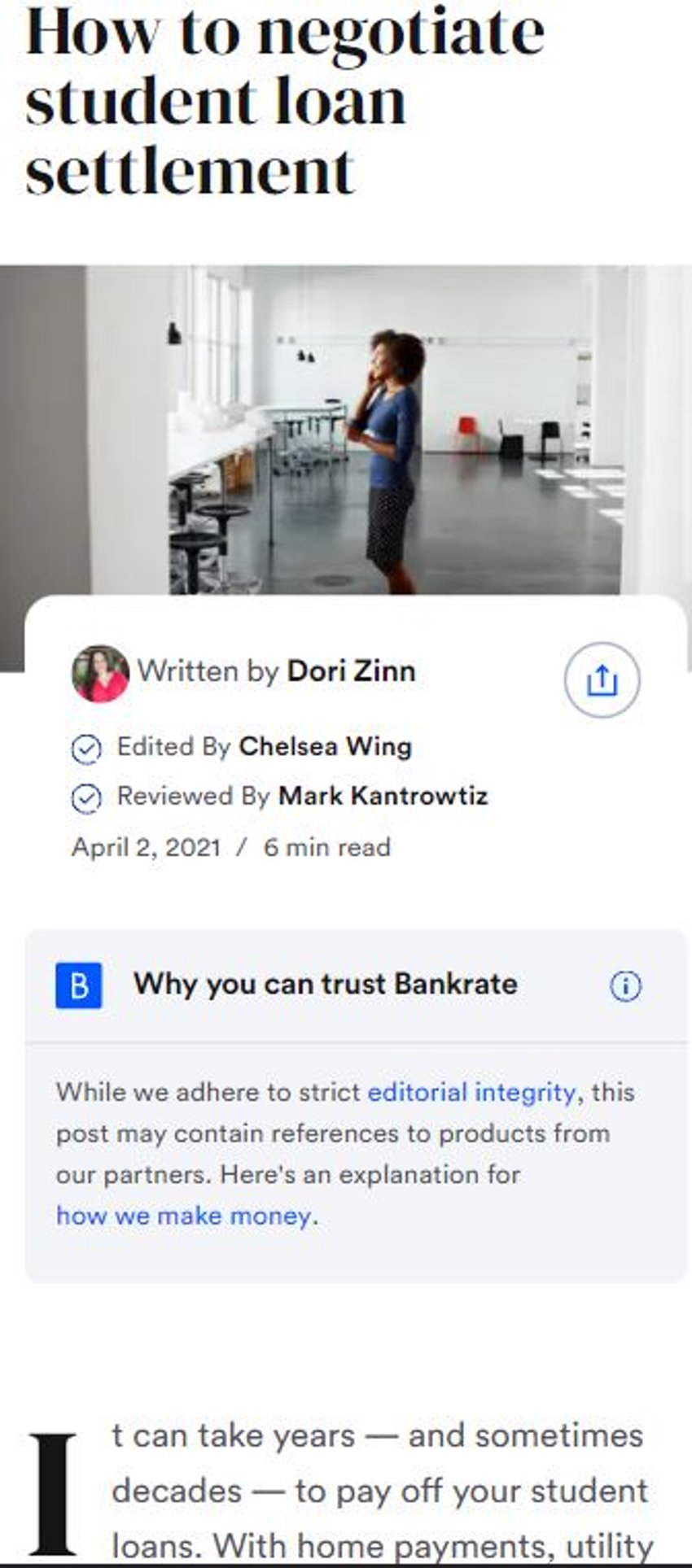Screen dimensions: 692x1568
Task: Follow the how we make money link
Action: [x=183, y=1216]
